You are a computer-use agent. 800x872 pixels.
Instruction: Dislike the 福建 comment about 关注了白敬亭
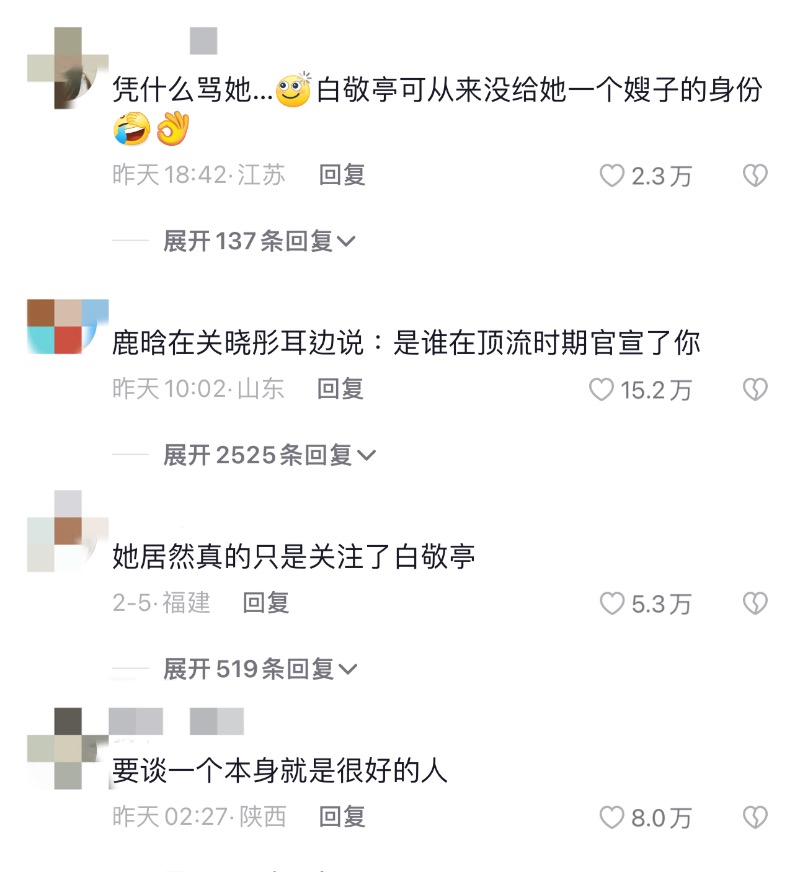click(755, 603)
